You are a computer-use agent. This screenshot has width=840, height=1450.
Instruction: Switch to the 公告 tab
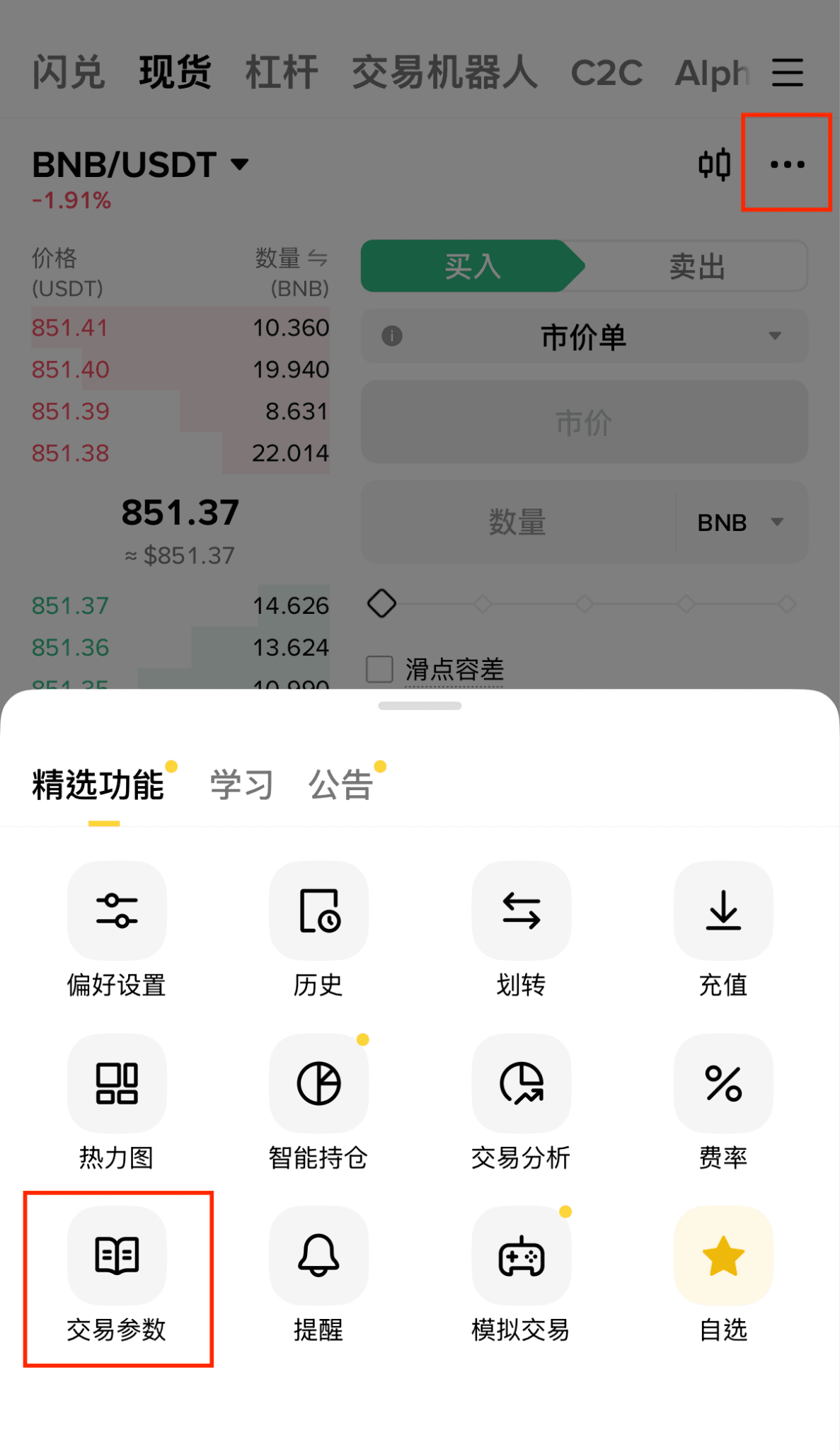pyautogui.click(x=340, y=784)
